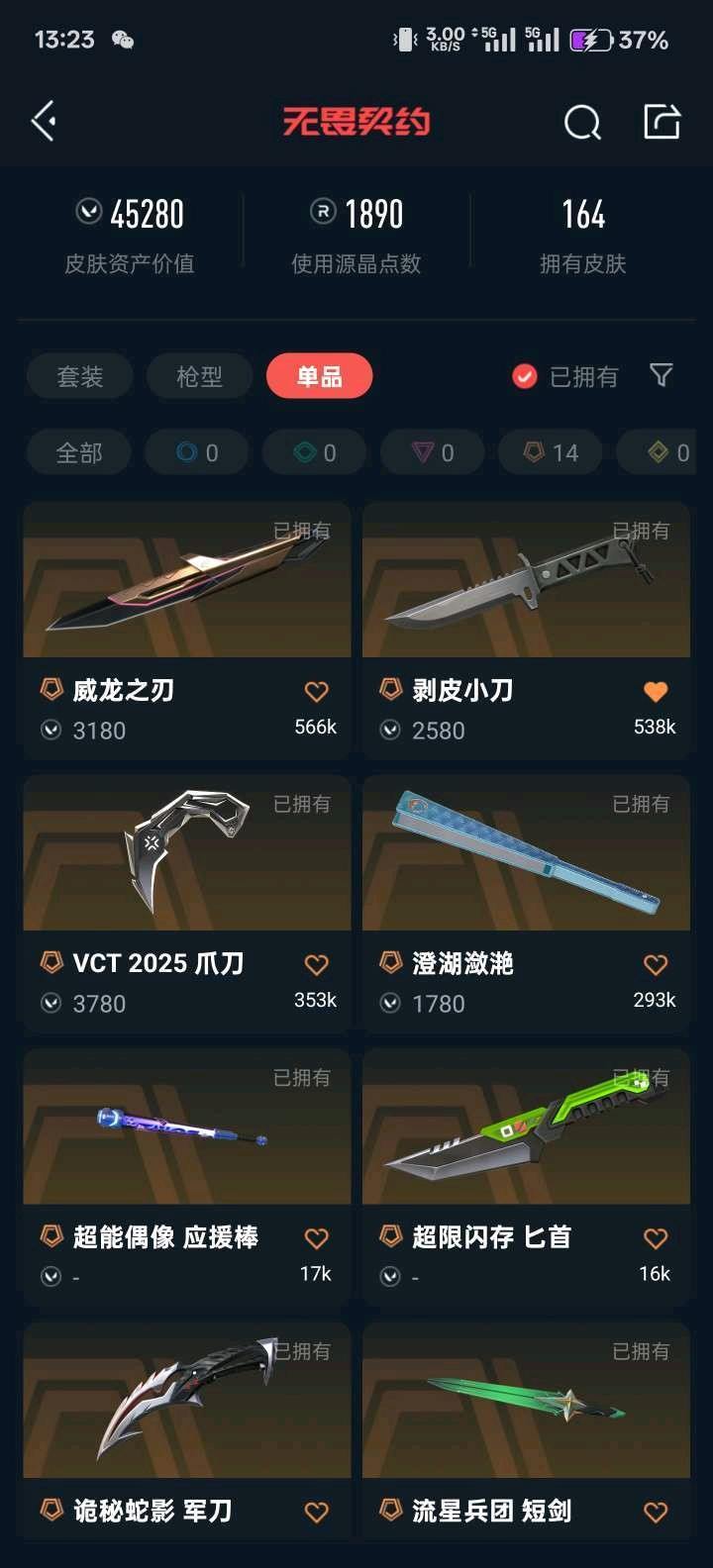Go back using the top-left arrow
This screenshot has width=713, height=1568.
(44, 122)
